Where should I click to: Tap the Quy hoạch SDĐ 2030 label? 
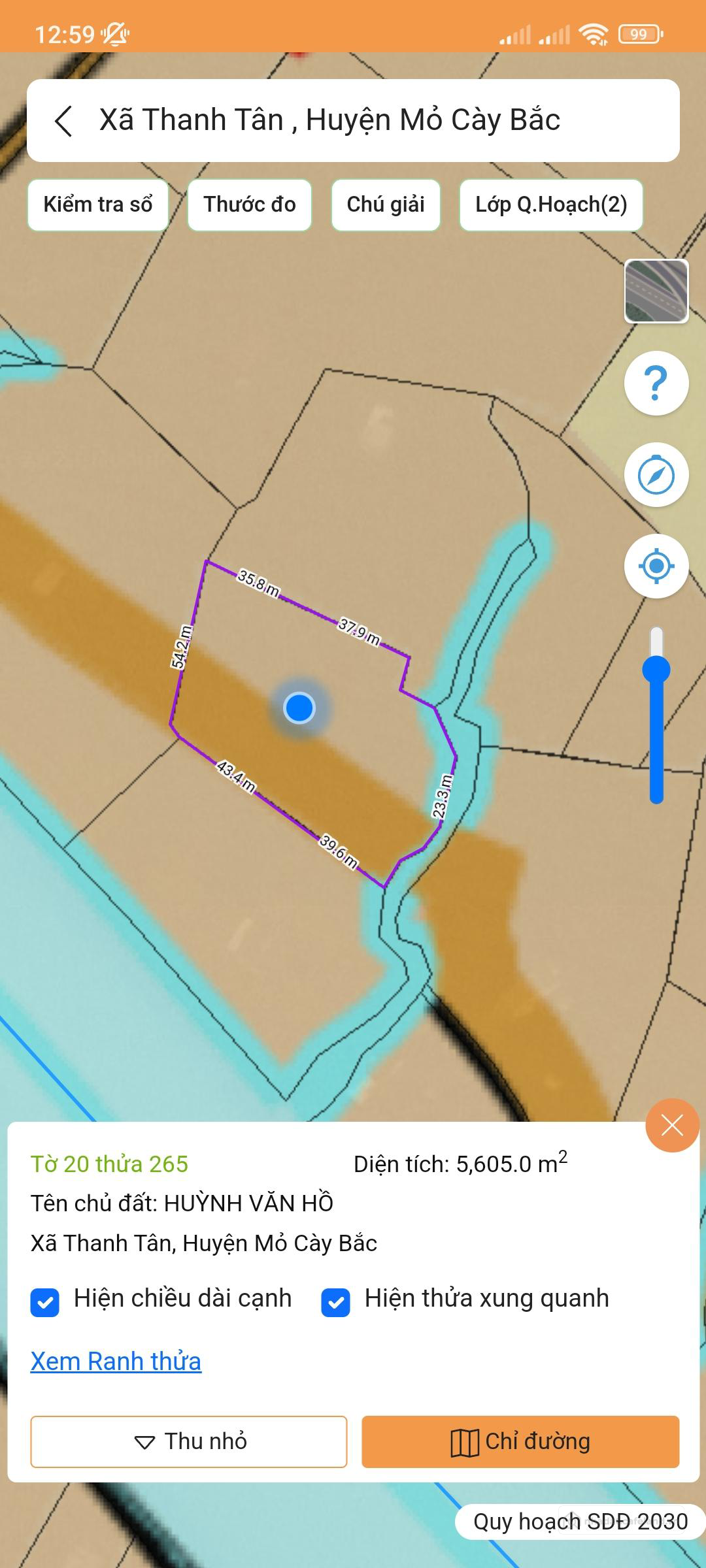(580, 1521)
